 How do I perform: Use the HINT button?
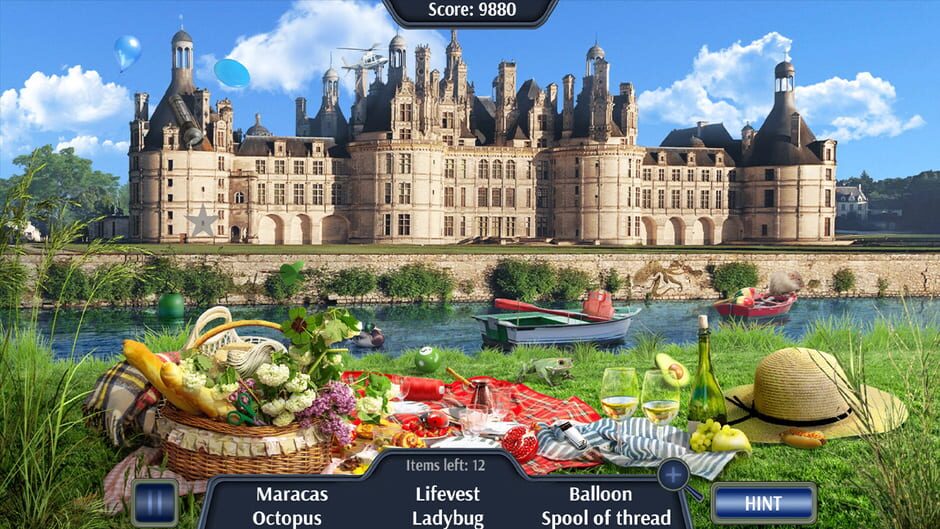tap(762, 502)
